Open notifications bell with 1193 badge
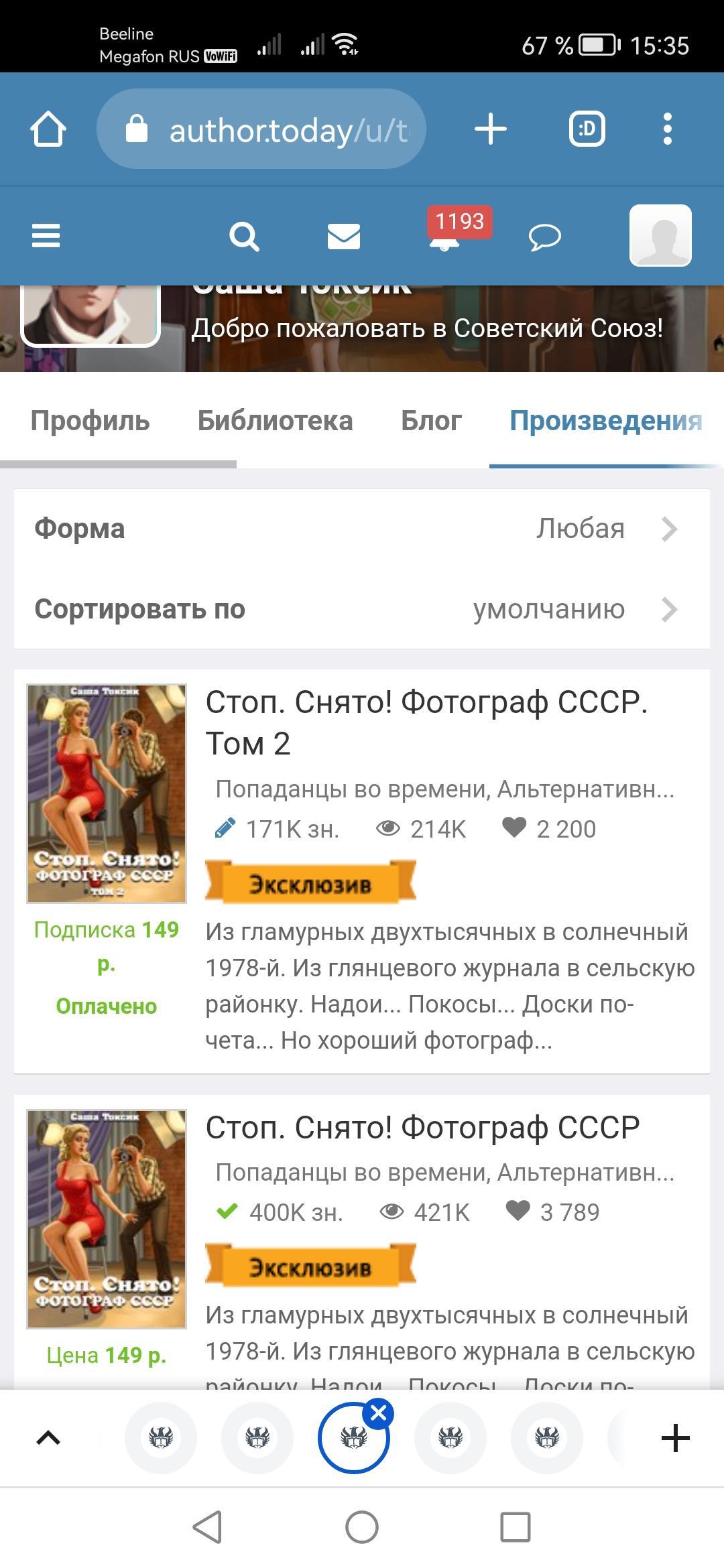The width and height of the screenshot is (724, 1568). [445, 236]
